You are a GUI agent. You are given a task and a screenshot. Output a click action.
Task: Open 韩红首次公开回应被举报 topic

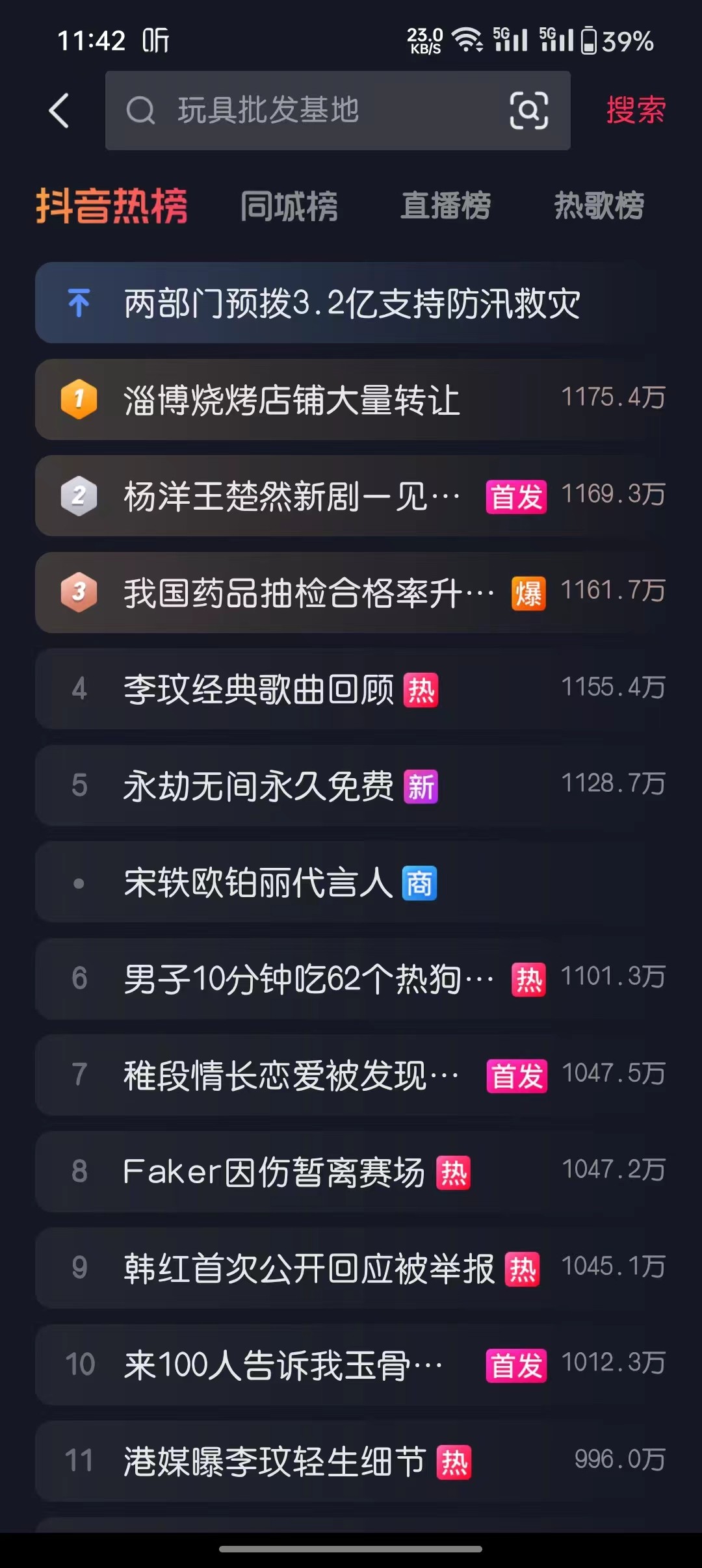point(309,1268)
